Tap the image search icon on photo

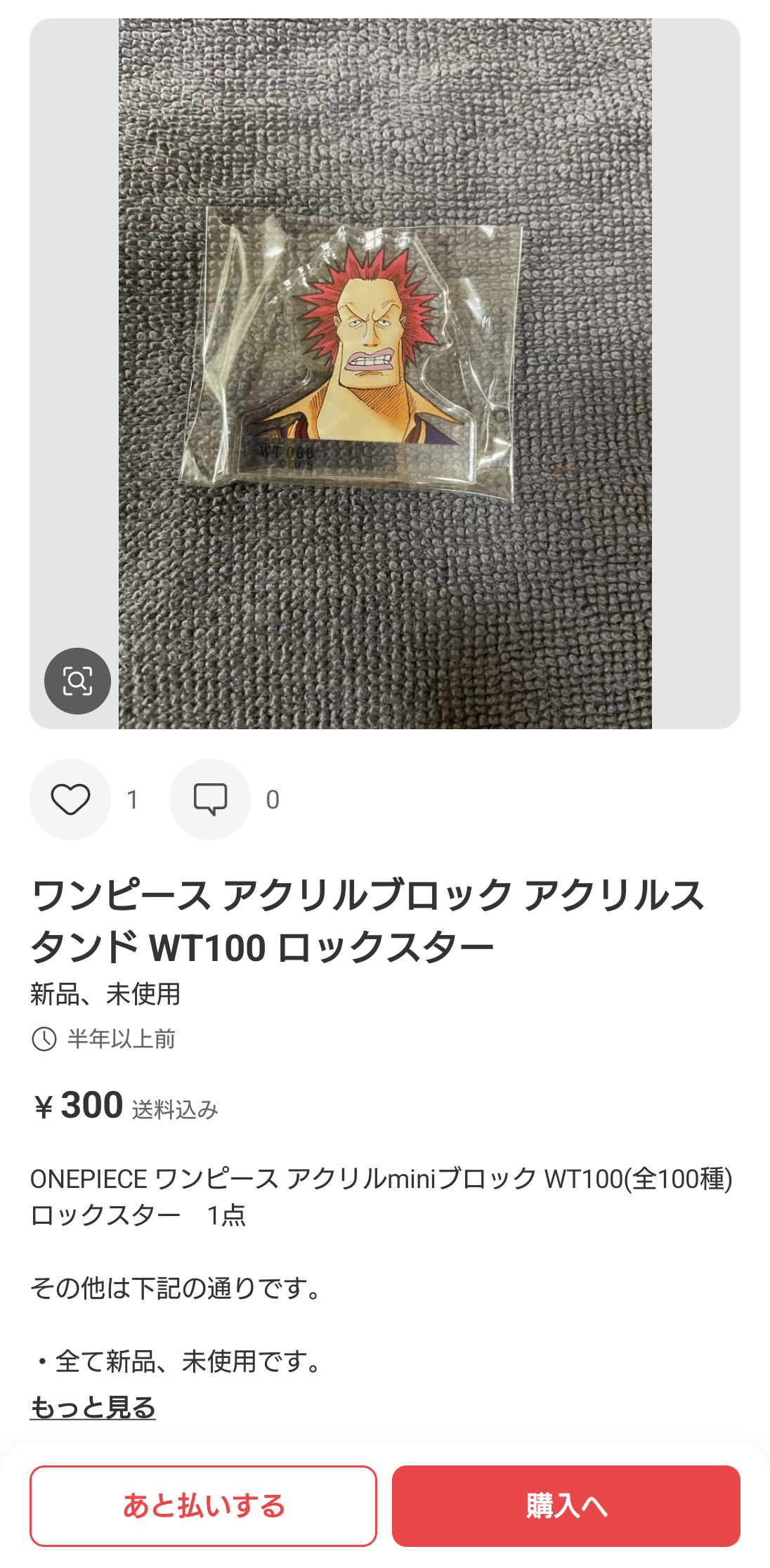(x=77, y=681)
